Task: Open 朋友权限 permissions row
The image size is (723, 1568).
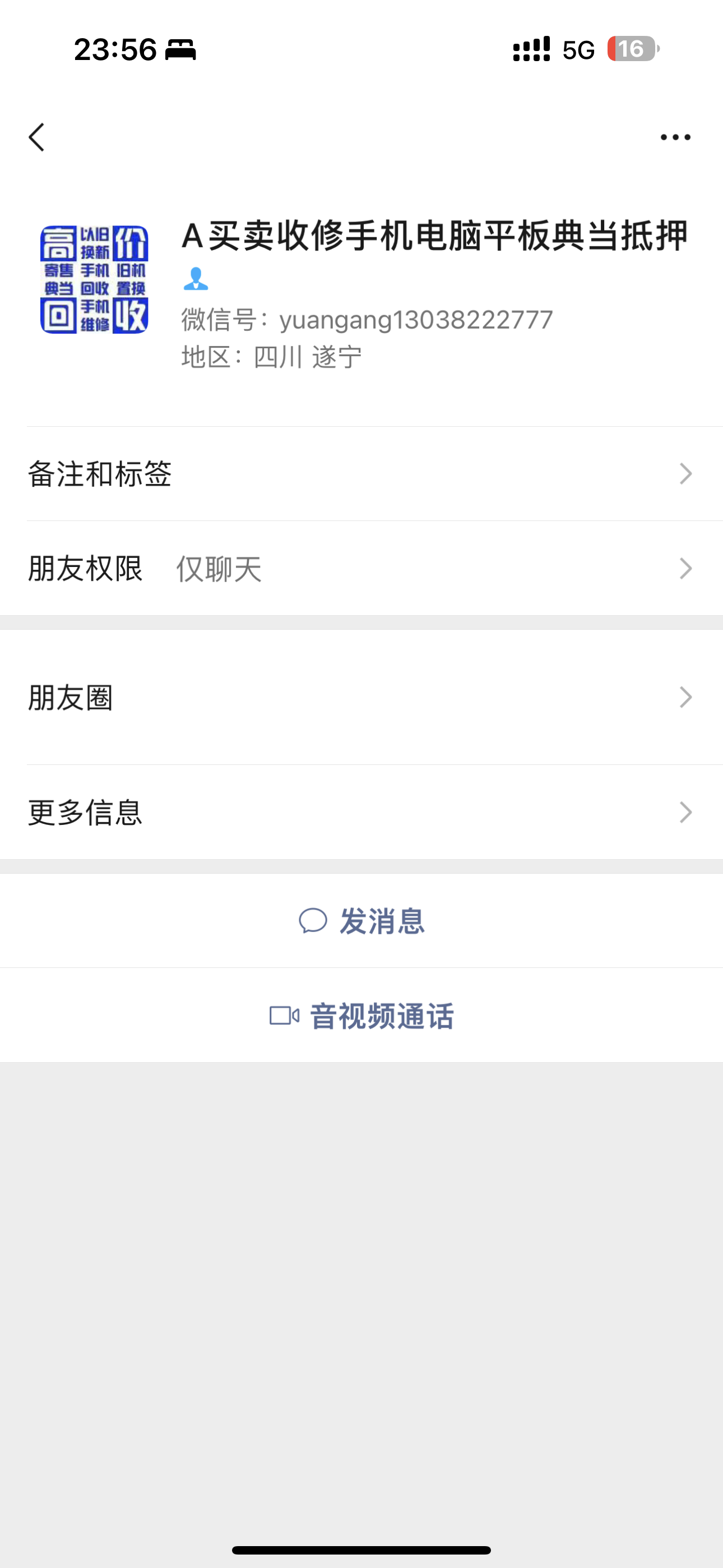Action: [361, 569]
